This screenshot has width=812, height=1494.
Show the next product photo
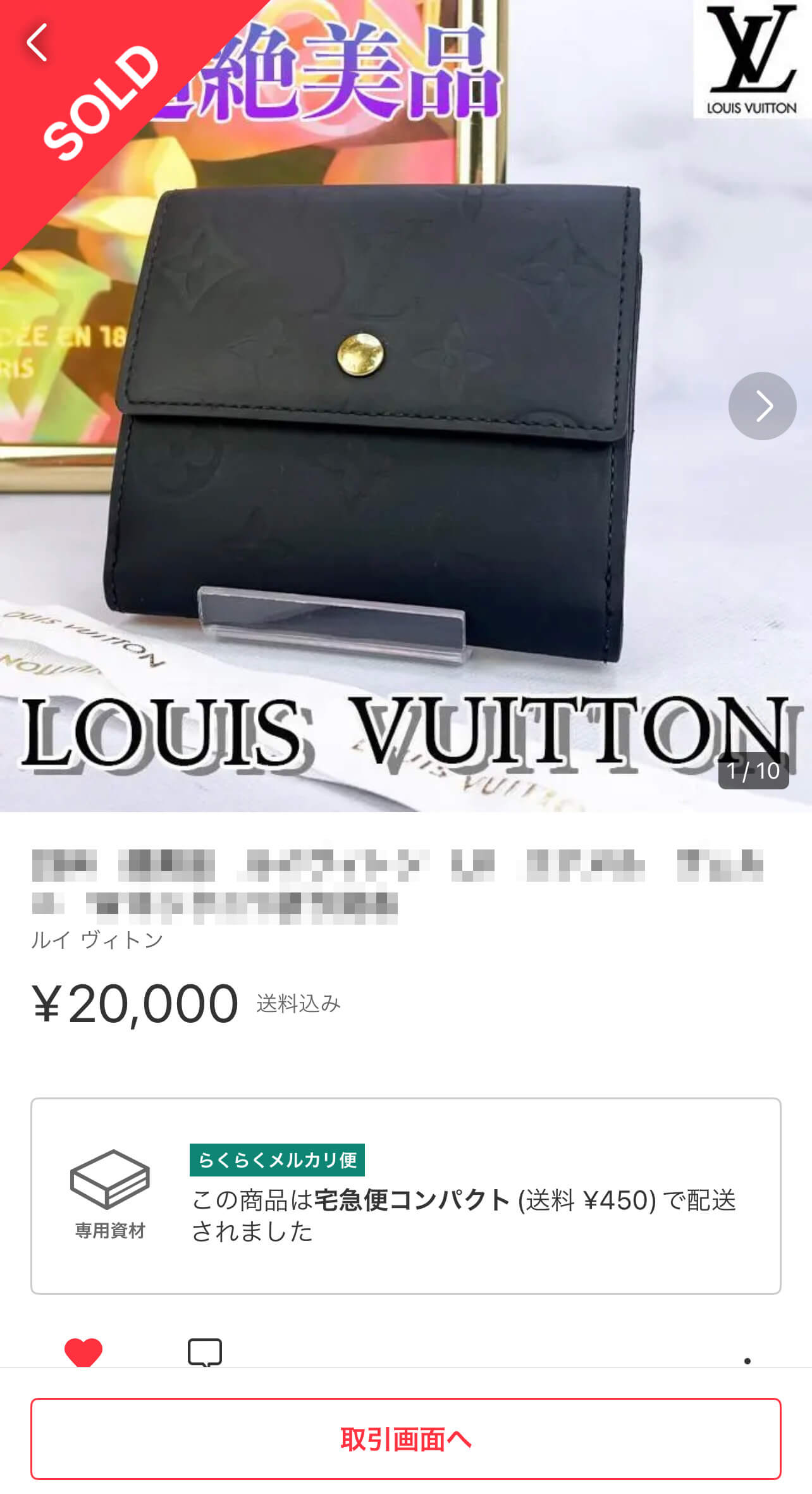tap(762, 405)
